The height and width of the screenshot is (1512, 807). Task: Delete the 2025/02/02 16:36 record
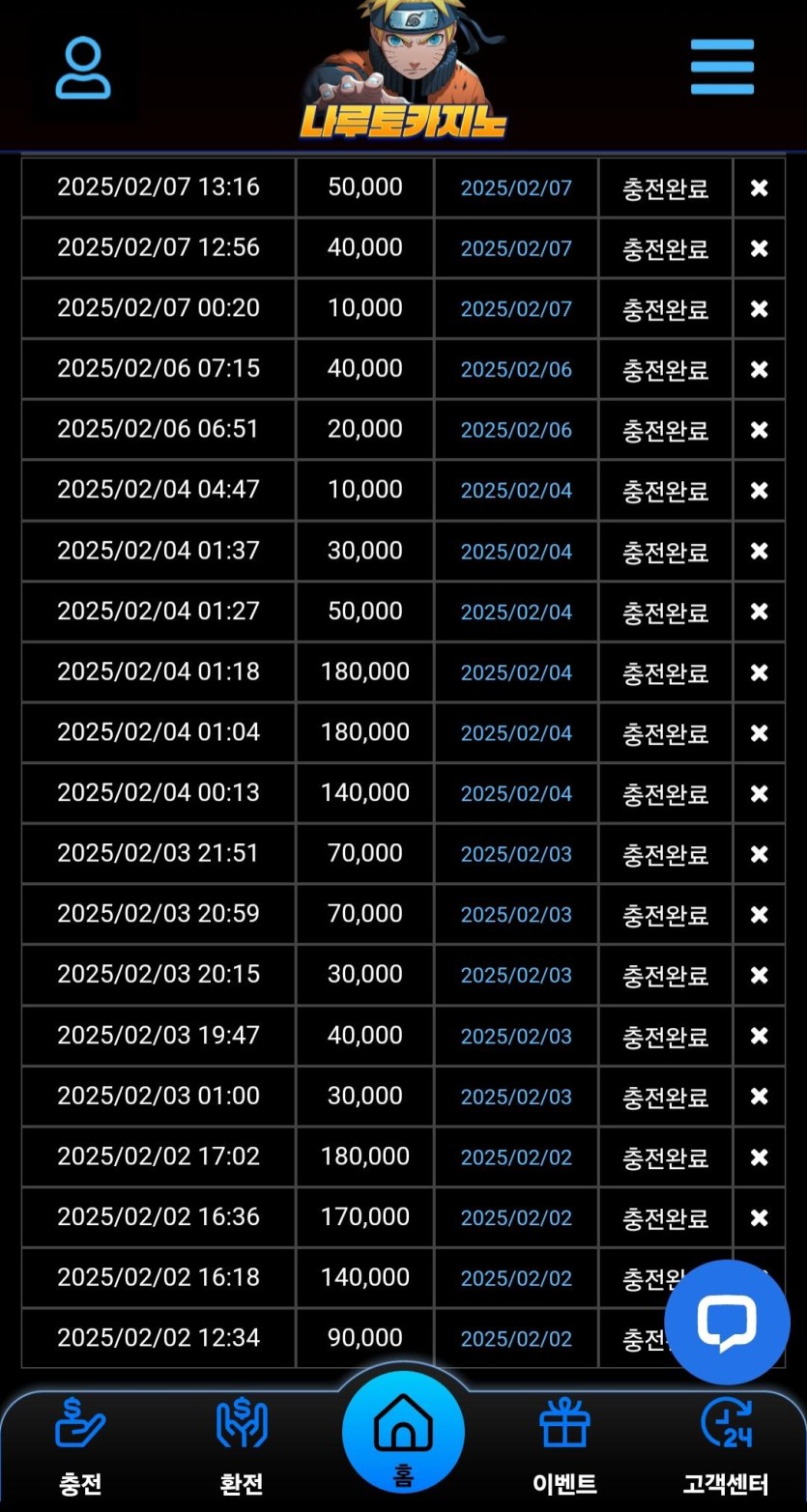[x=759, y=1217]
